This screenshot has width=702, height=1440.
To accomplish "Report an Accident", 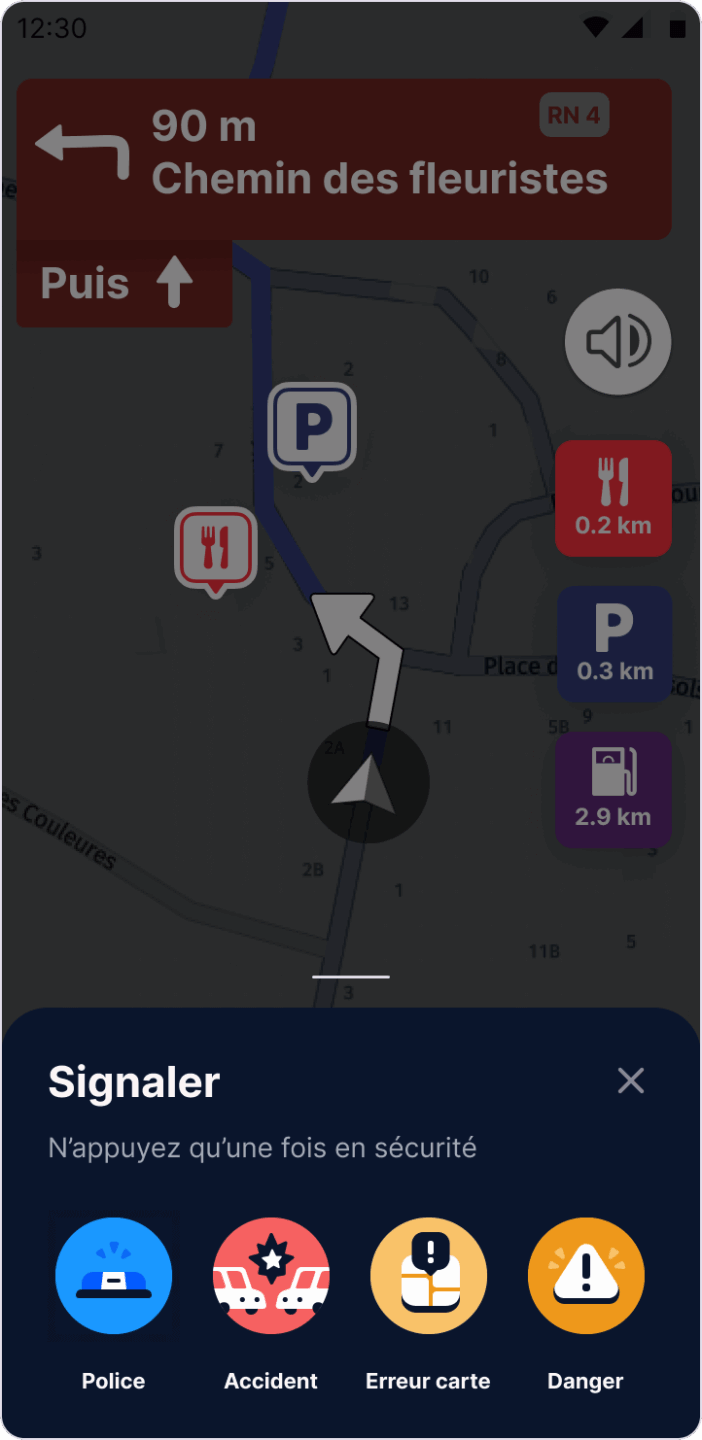I will click(x=271, y=1276).
